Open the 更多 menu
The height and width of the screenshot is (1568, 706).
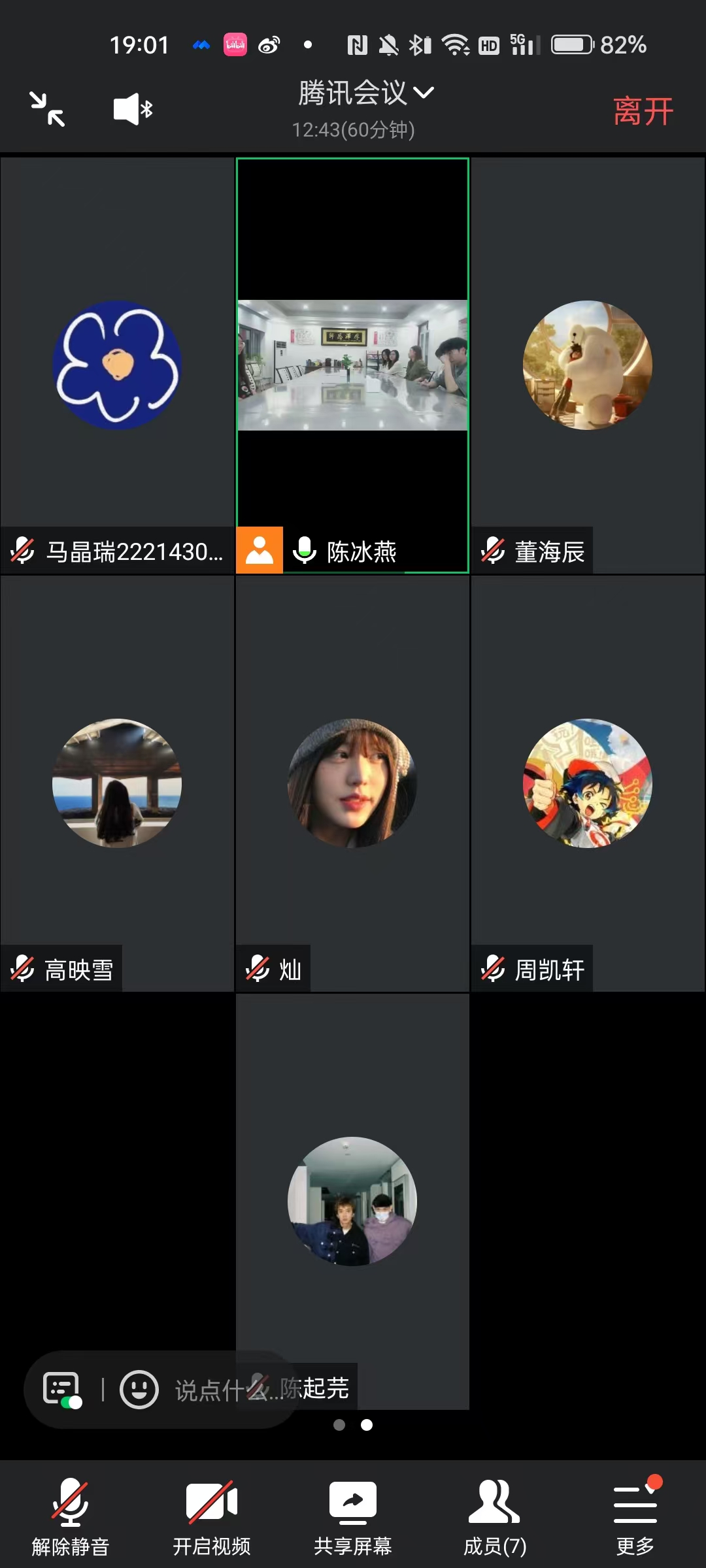[635, 1516]
